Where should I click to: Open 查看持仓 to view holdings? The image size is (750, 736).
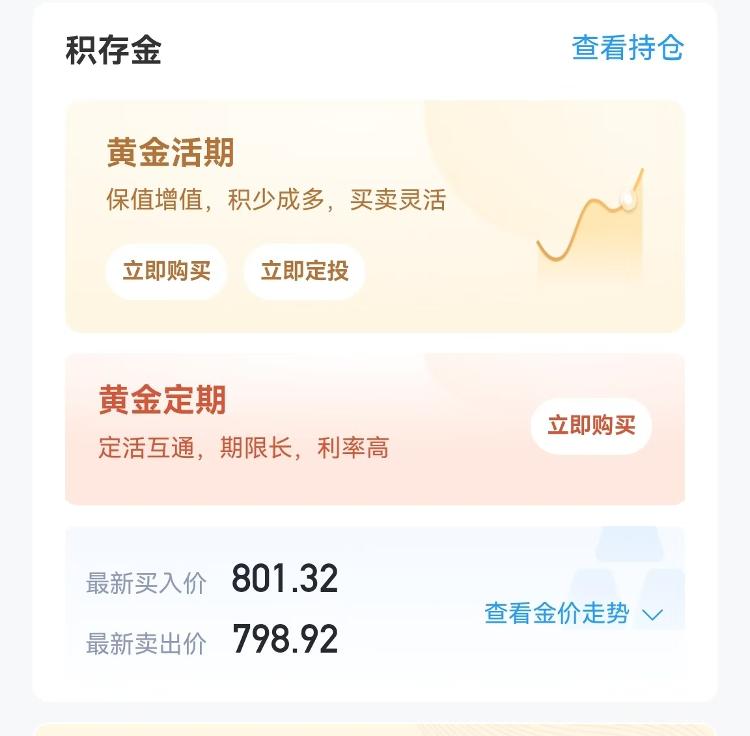tap(627, 48)
